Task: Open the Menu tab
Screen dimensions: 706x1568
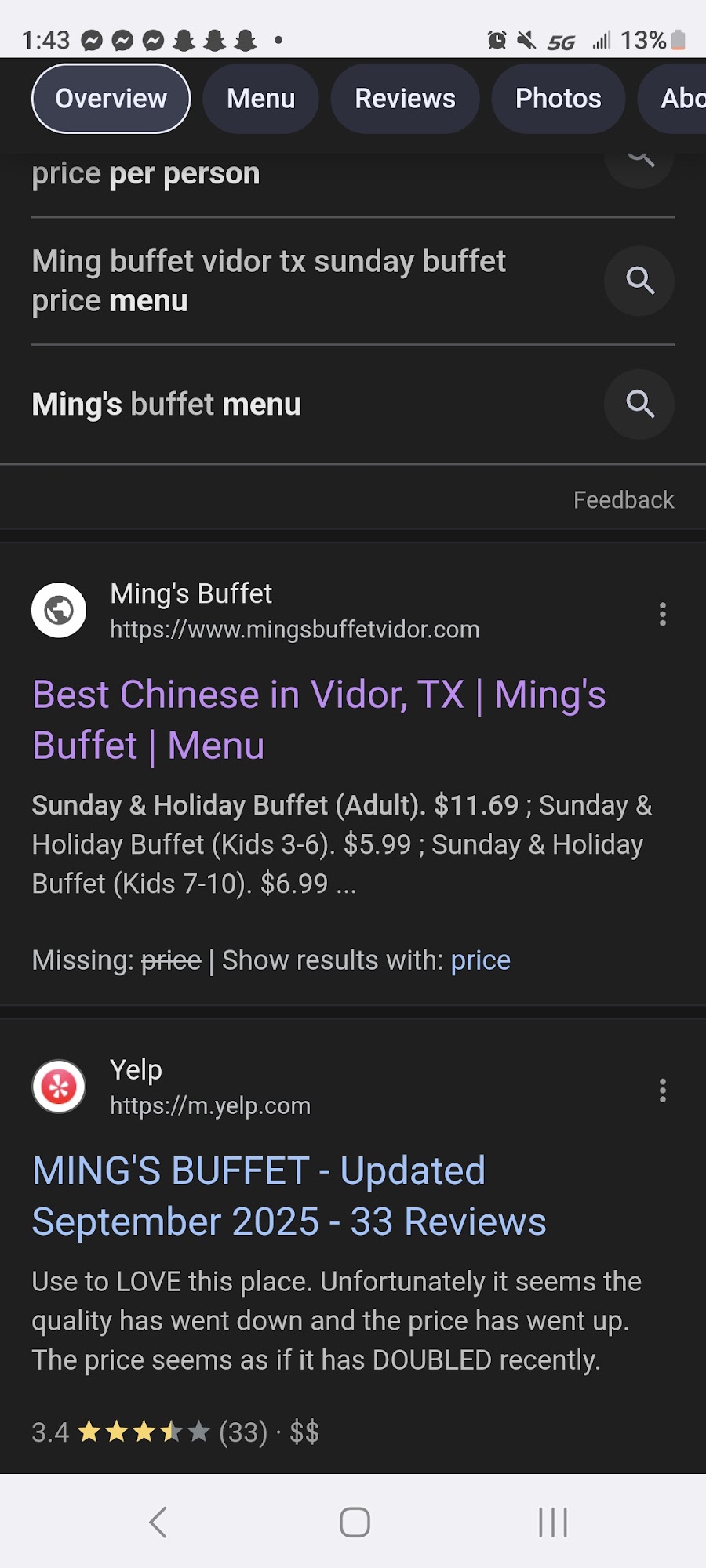Action: click(260, 99)
